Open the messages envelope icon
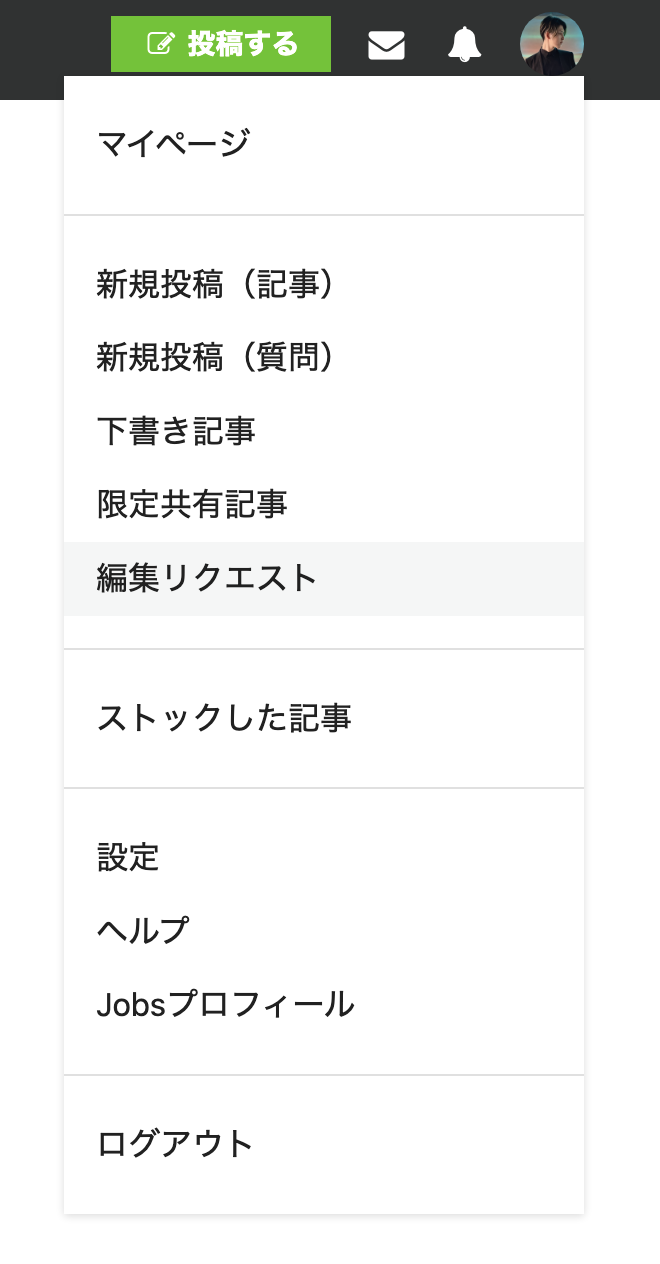 (x=386, y=45)
